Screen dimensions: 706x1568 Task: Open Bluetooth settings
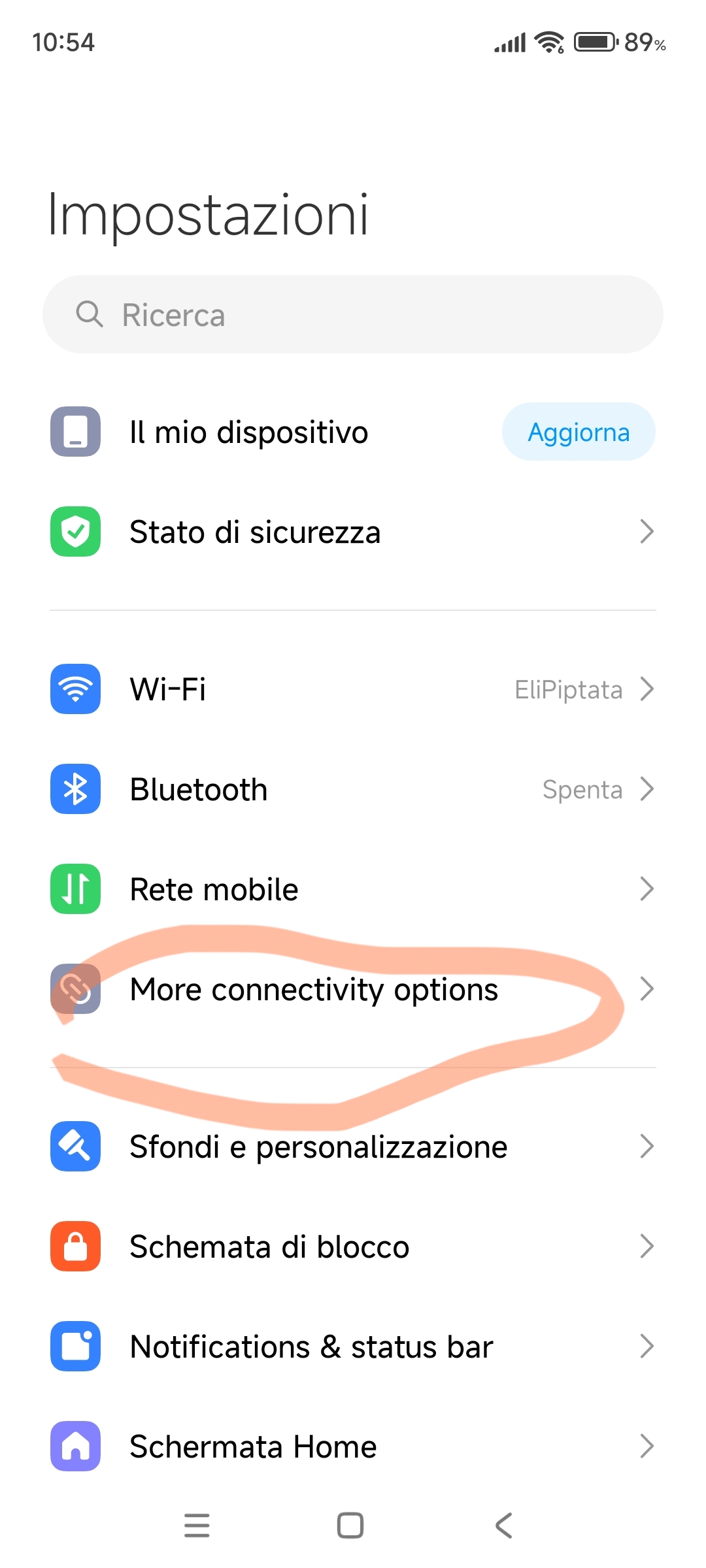353,789
